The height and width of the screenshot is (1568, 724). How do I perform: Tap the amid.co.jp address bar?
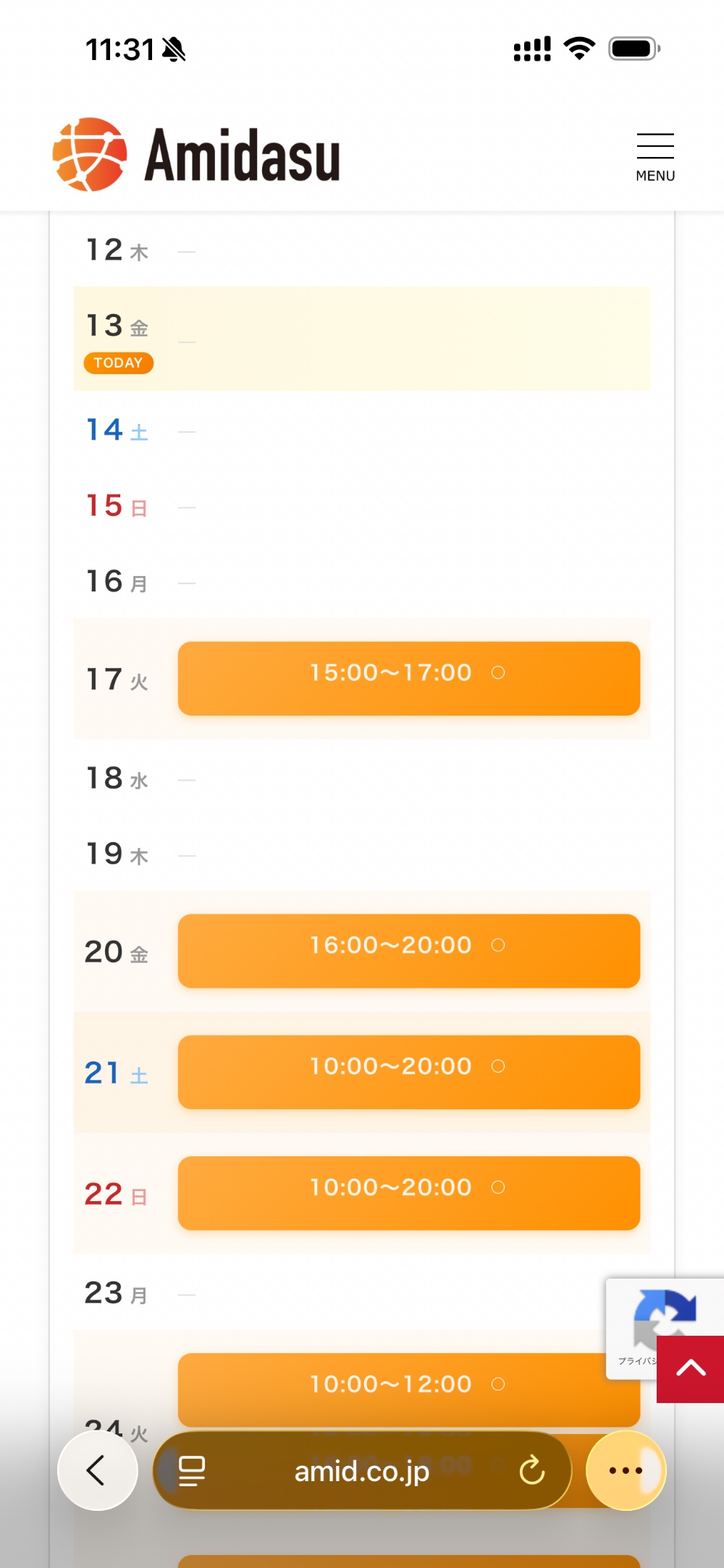coord(362,1471)
